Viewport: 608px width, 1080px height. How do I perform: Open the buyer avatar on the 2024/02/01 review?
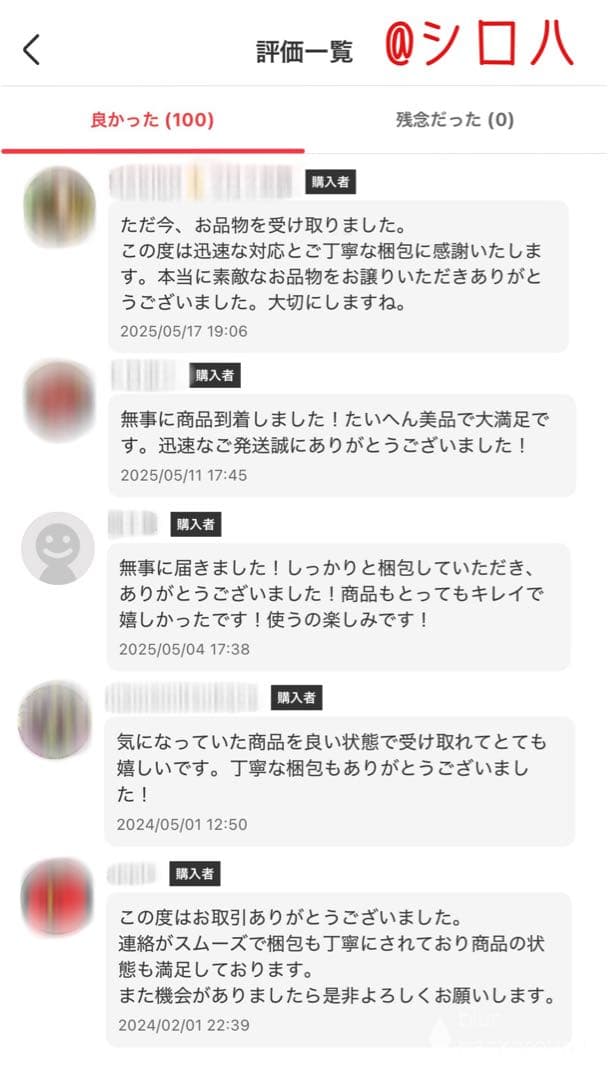coord(57,895)
